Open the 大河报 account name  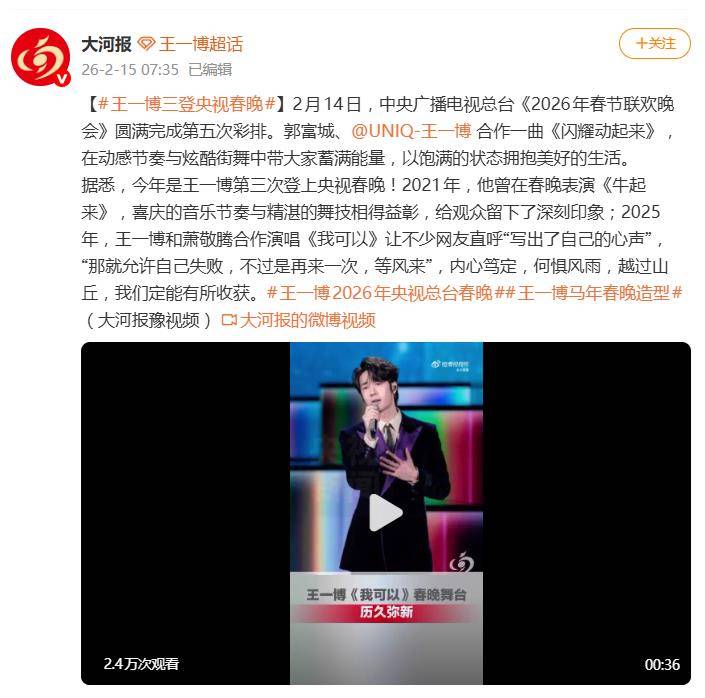[106, 44]
